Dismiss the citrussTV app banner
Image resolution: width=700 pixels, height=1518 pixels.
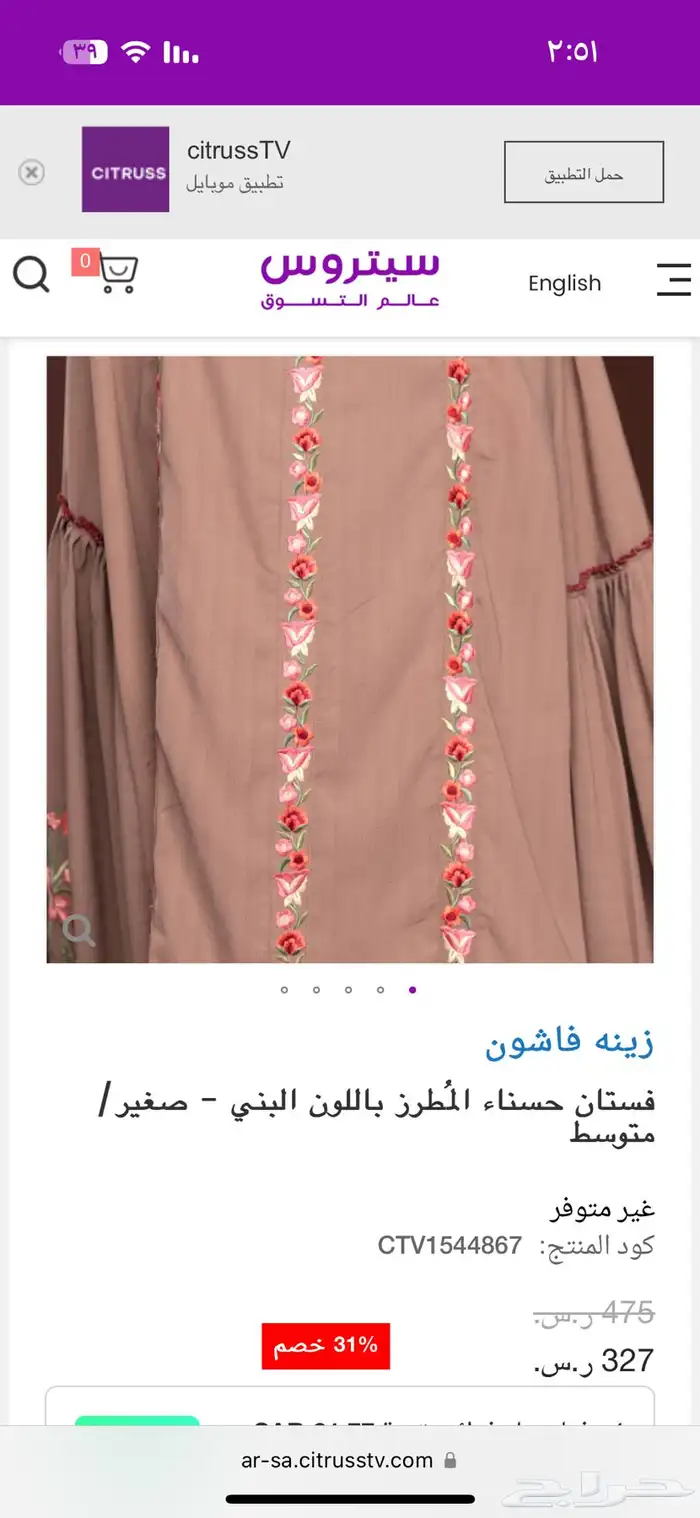[x=32, y=173]
